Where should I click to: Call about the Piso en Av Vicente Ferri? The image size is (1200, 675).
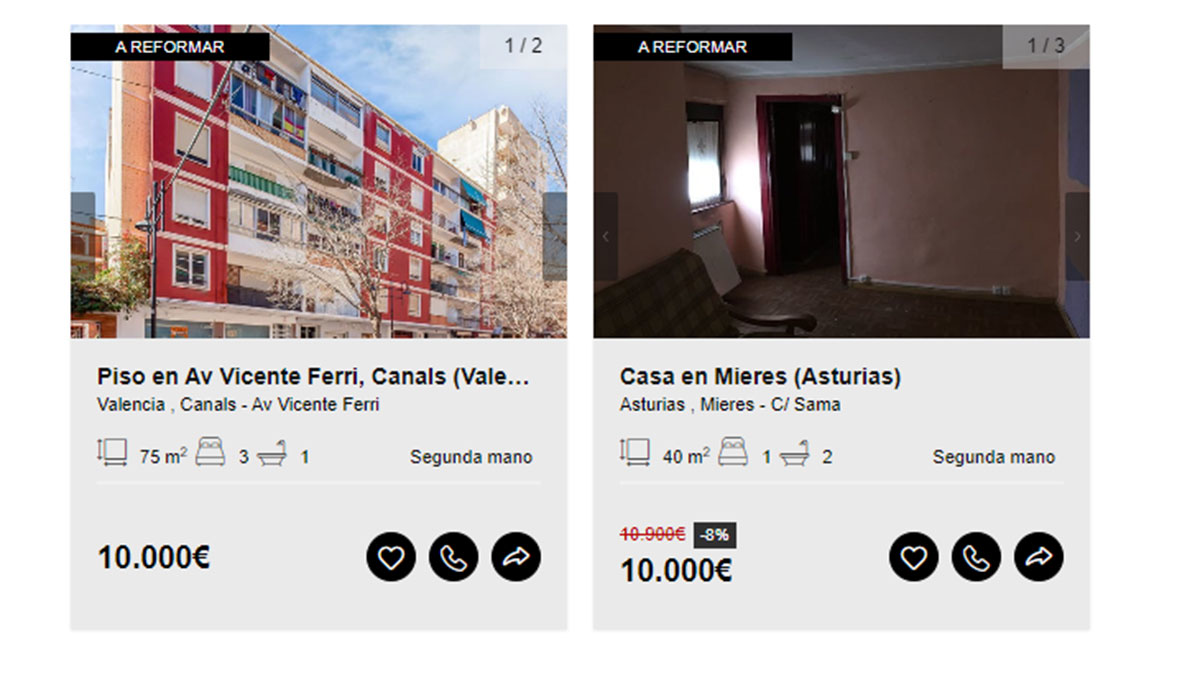(x=453, y=557)
